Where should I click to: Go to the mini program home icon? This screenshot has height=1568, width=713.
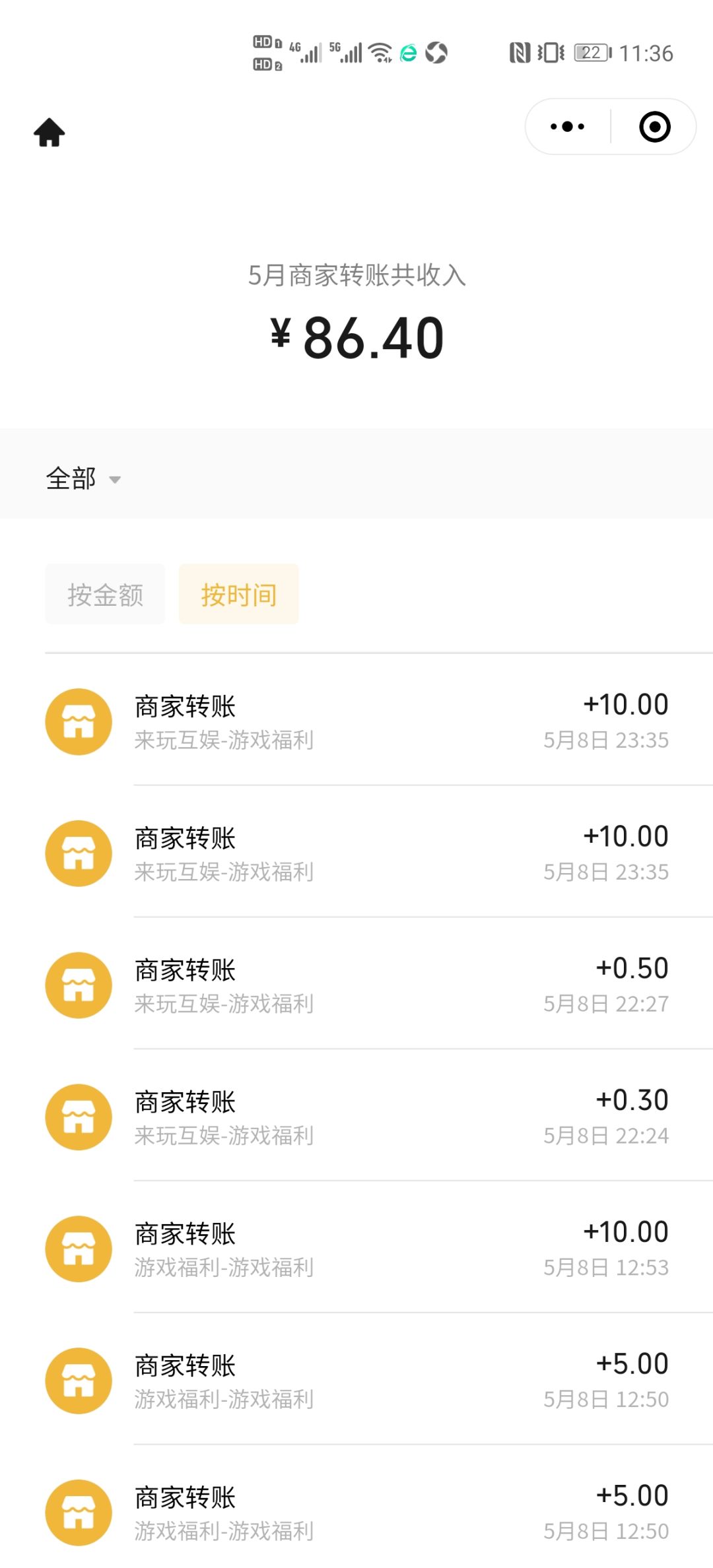click(50, 132)
